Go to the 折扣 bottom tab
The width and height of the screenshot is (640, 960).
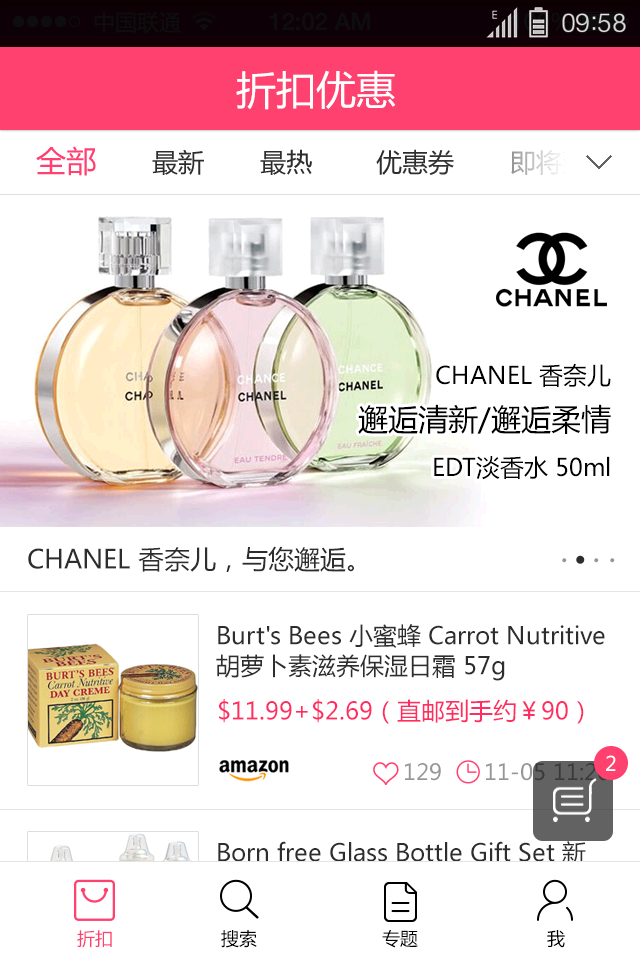(95, 912)
